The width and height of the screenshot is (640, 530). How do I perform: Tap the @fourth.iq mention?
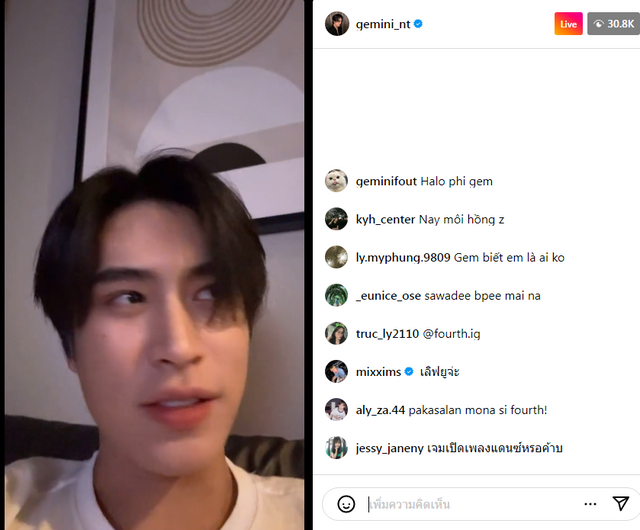[x=453, y=334]
